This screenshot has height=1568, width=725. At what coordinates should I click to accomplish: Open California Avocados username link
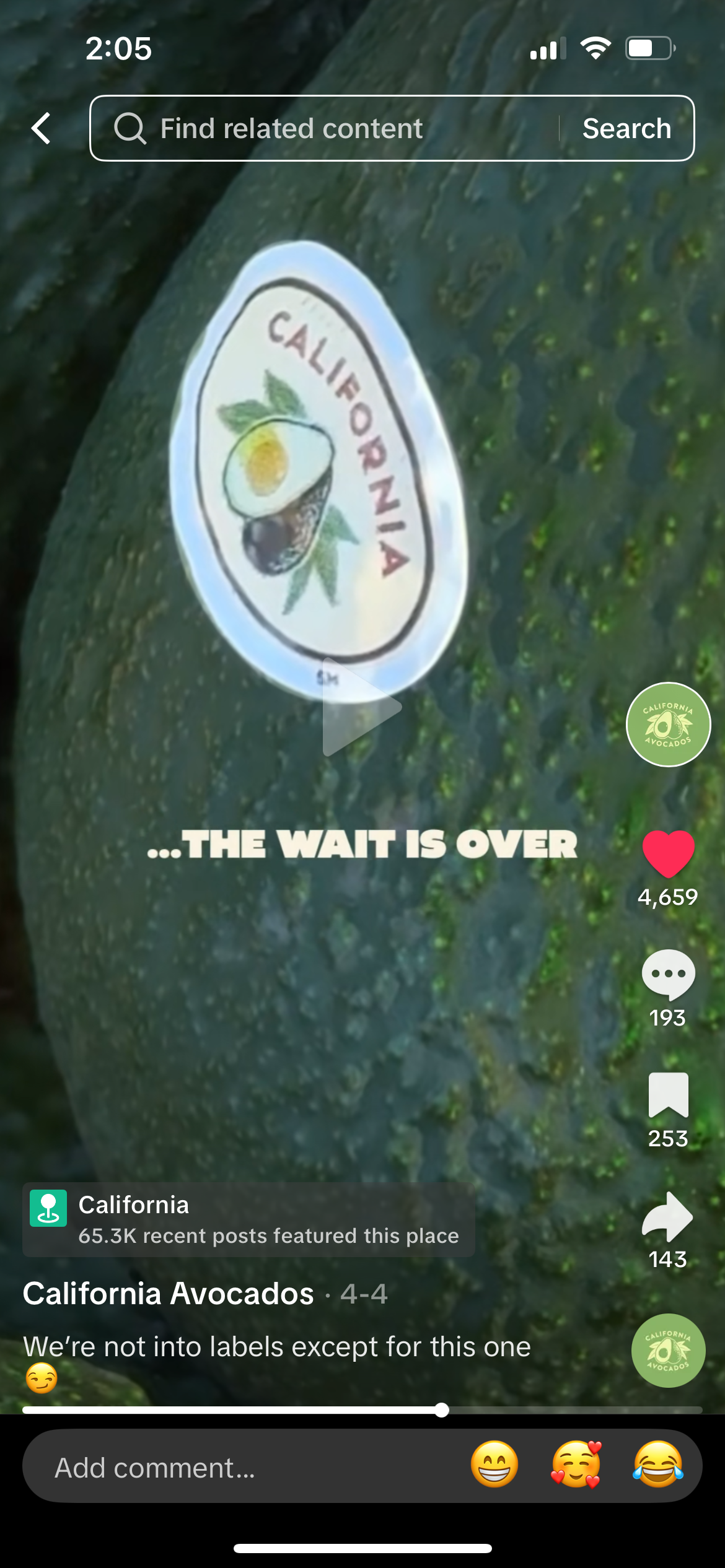169,1293
